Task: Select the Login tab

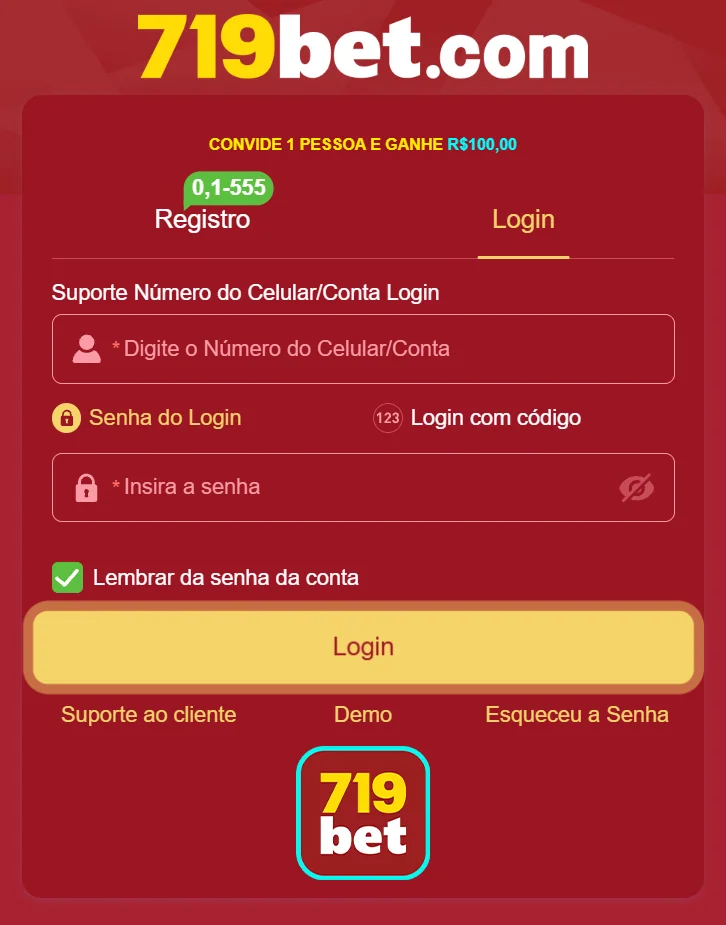Action: [x=522, y=219]
